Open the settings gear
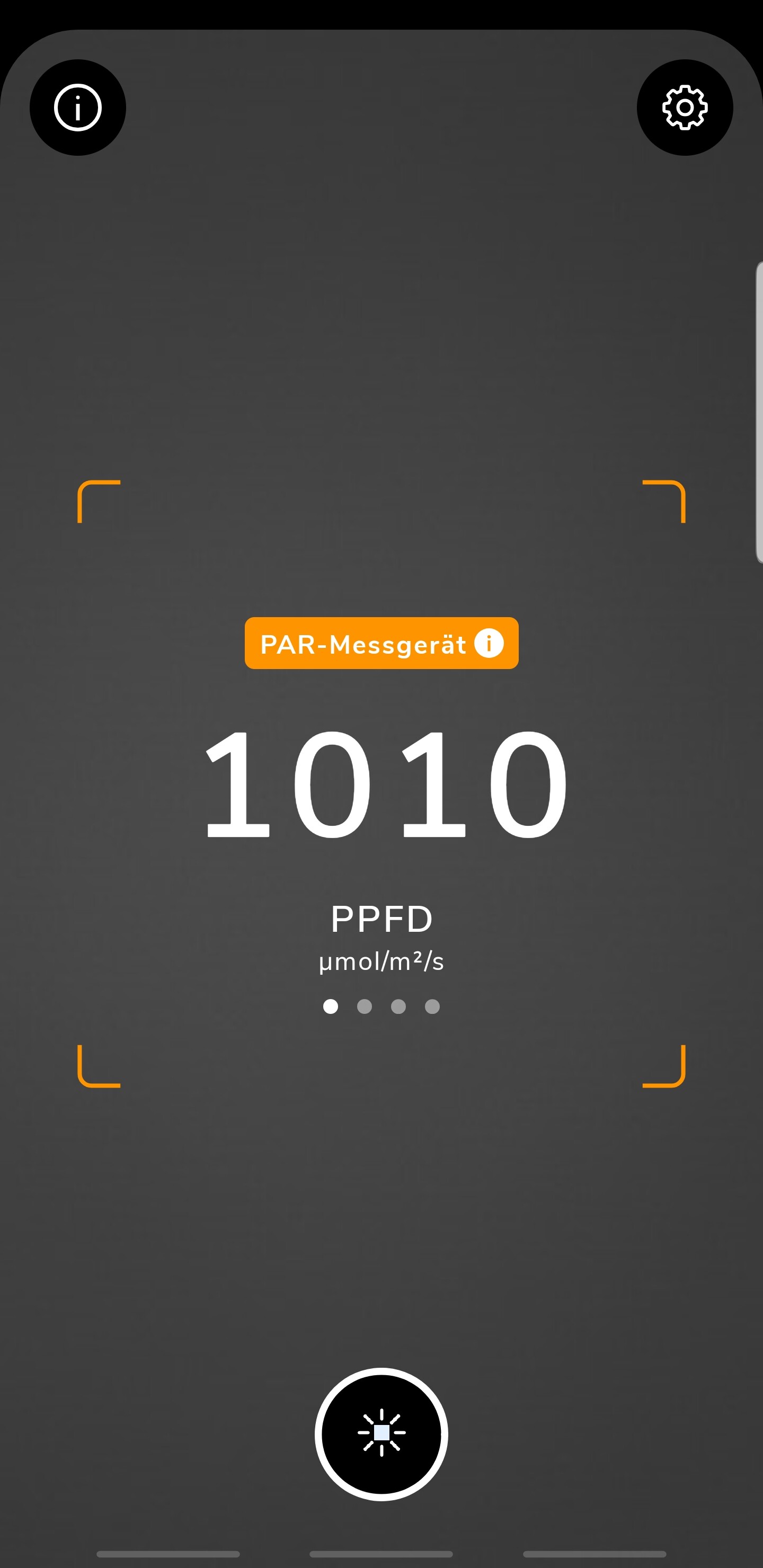The height and width of the screenshot is (1568, 763). [685, 108]
